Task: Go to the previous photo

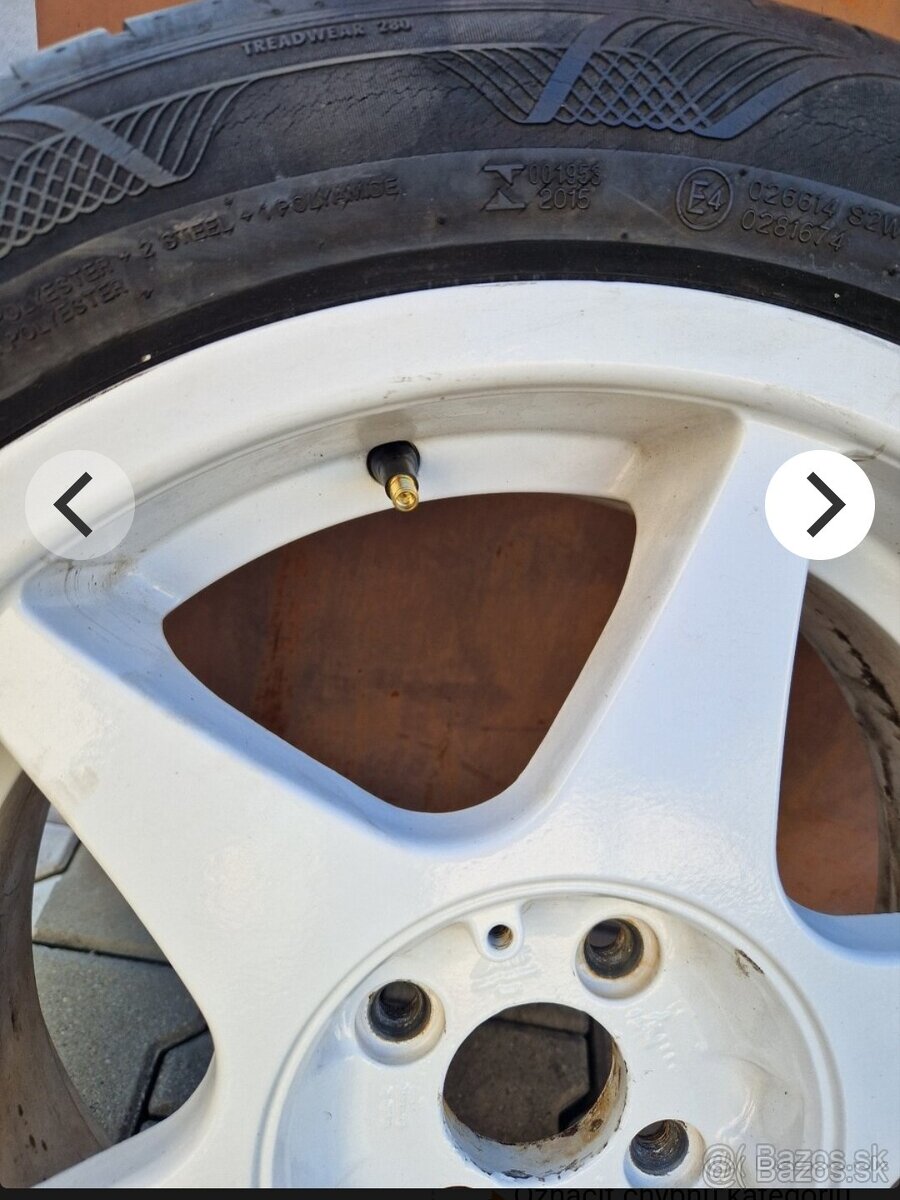Action: pyautogui.click(x=79, y=505)
